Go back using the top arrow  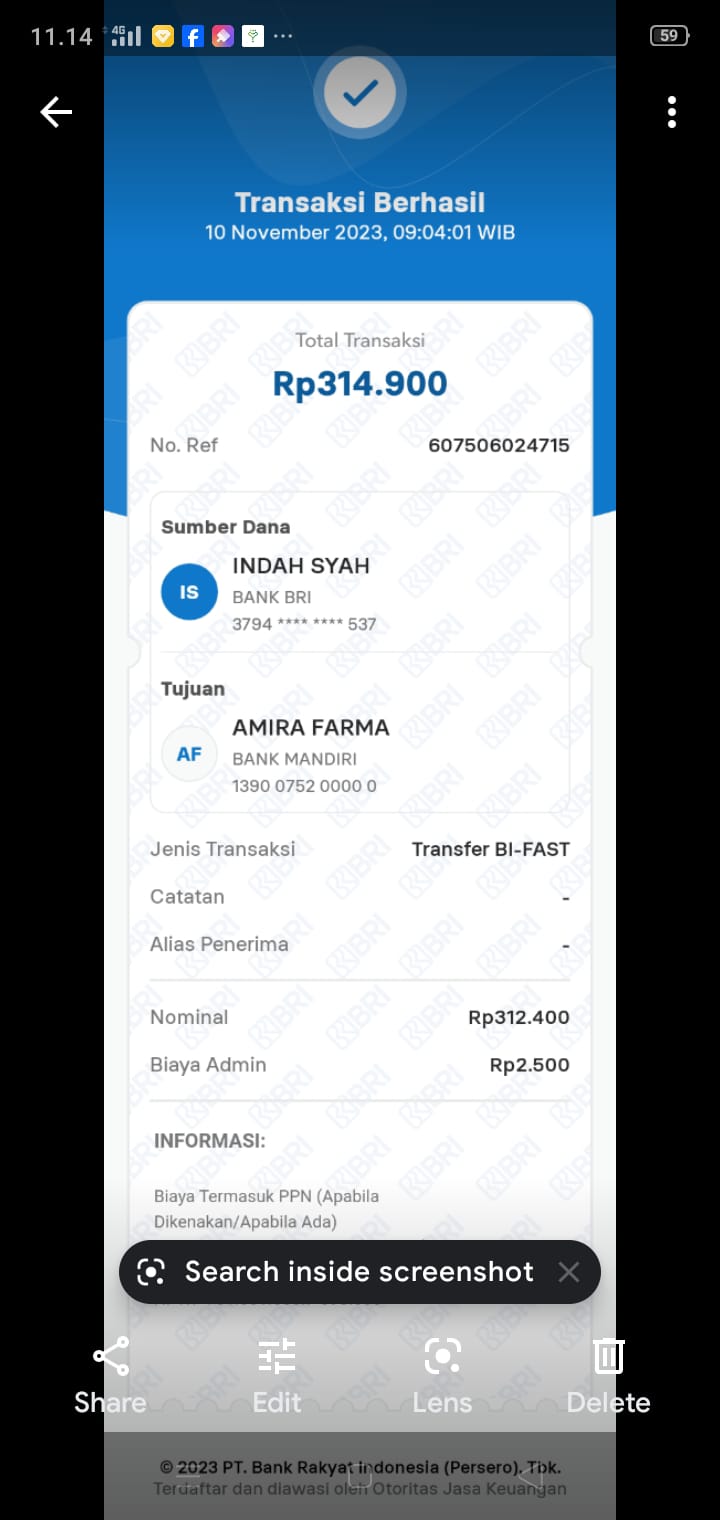click(56, 112)
